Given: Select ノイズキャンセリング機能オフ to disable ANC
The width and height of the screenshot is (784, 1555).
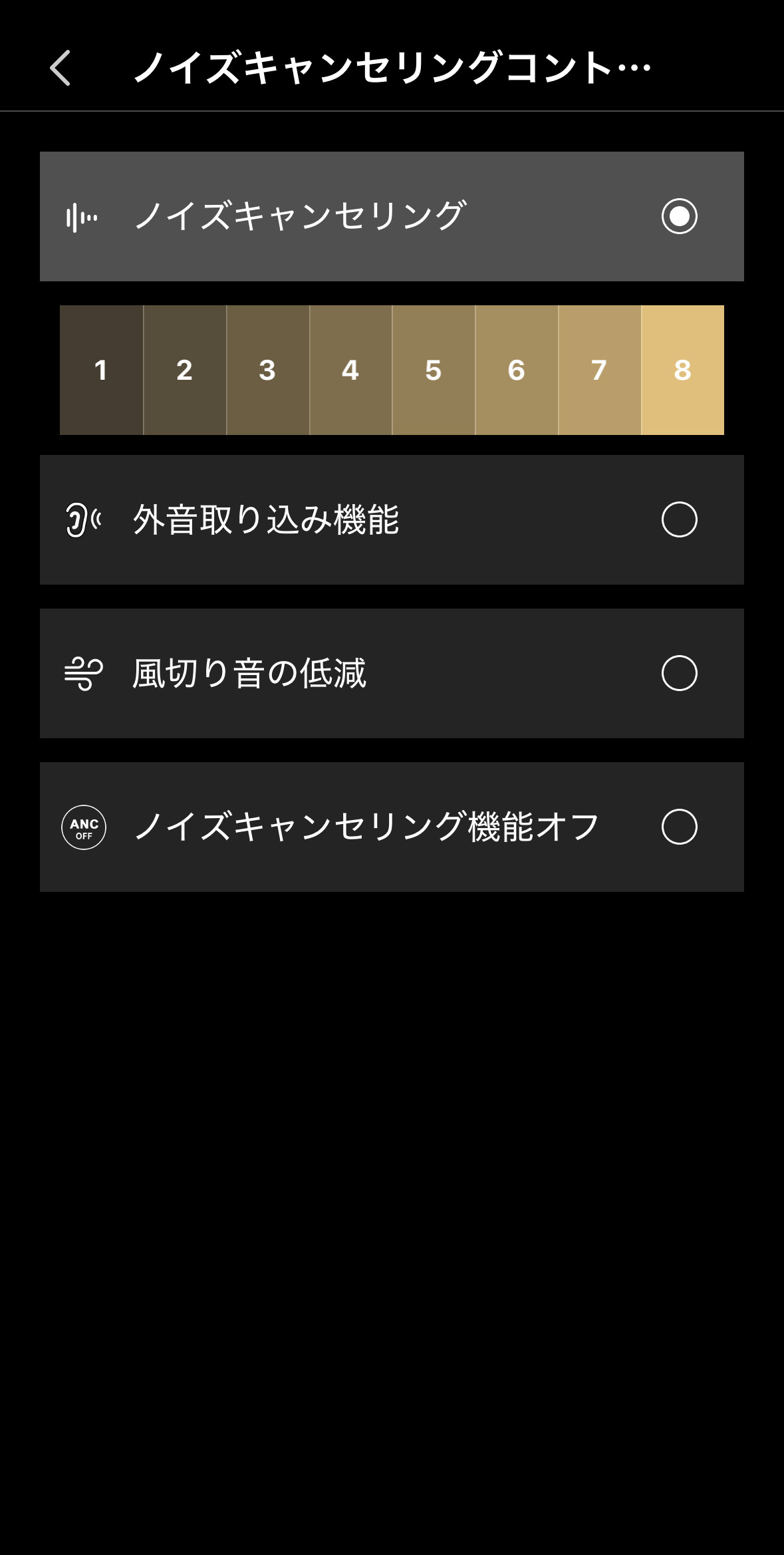Looking at the screenshot, I should tap(679, 827).
